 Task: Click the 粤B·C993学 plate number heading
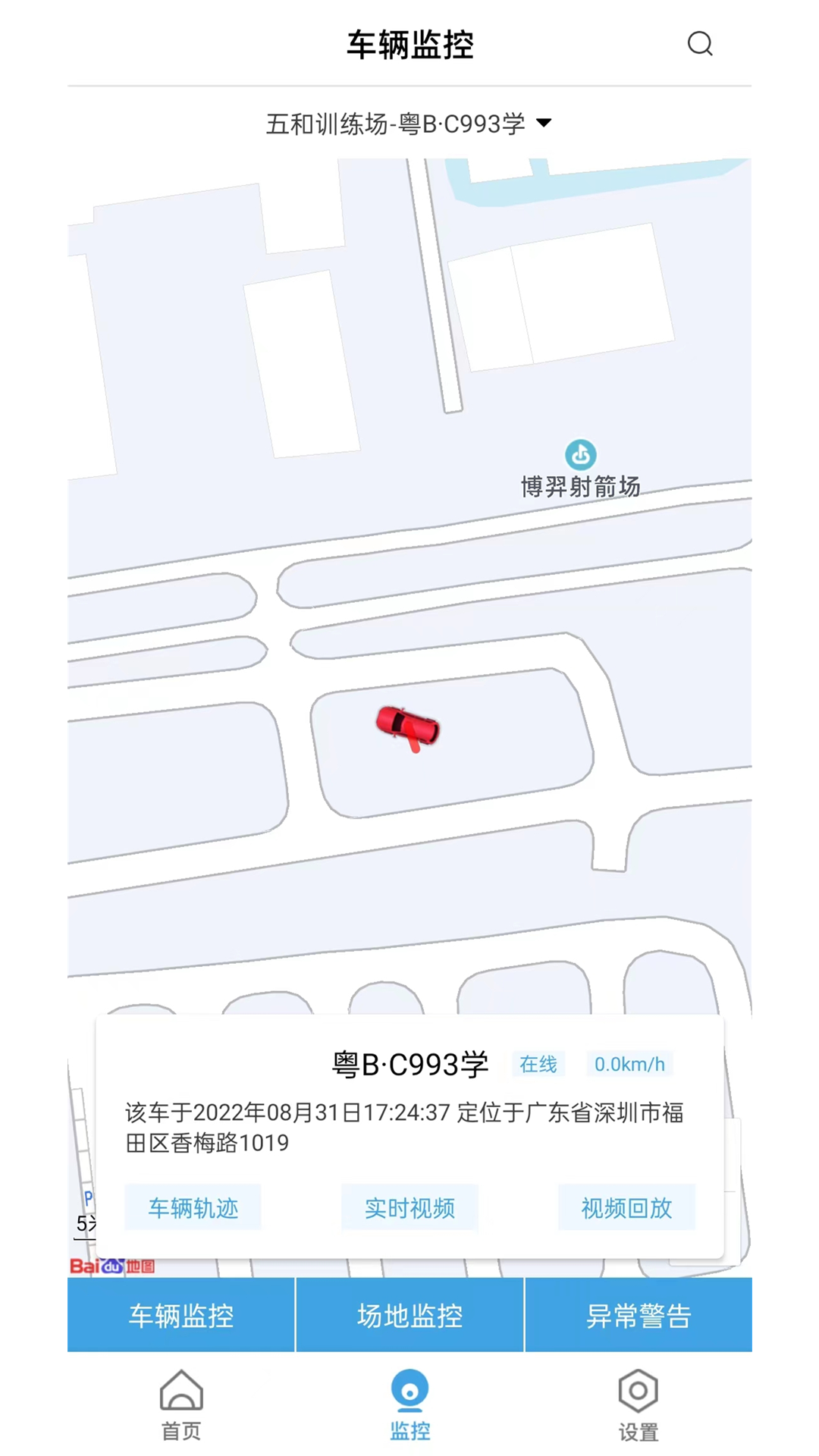tap(410, 1064)
